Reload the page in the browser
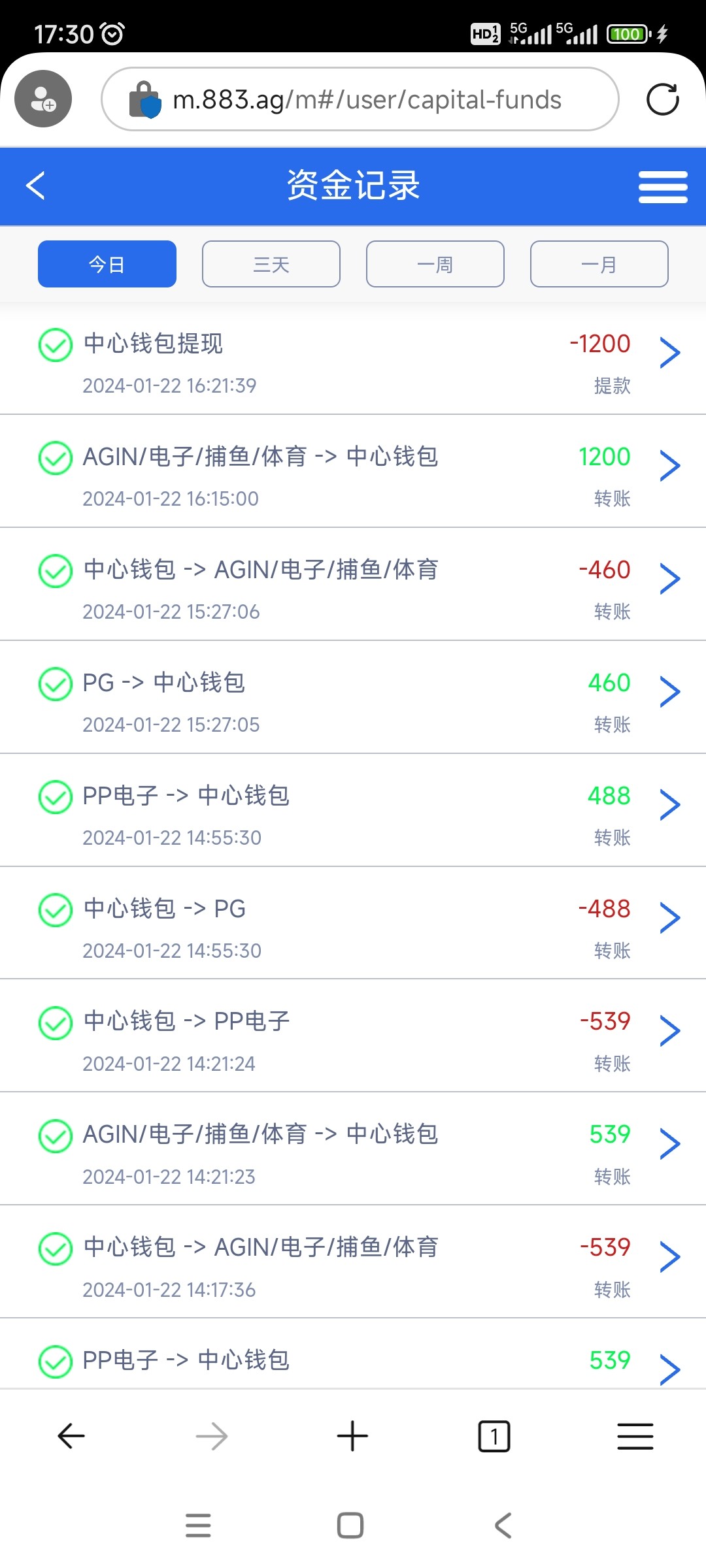706x1568 pixels. [x=662, y=99]
